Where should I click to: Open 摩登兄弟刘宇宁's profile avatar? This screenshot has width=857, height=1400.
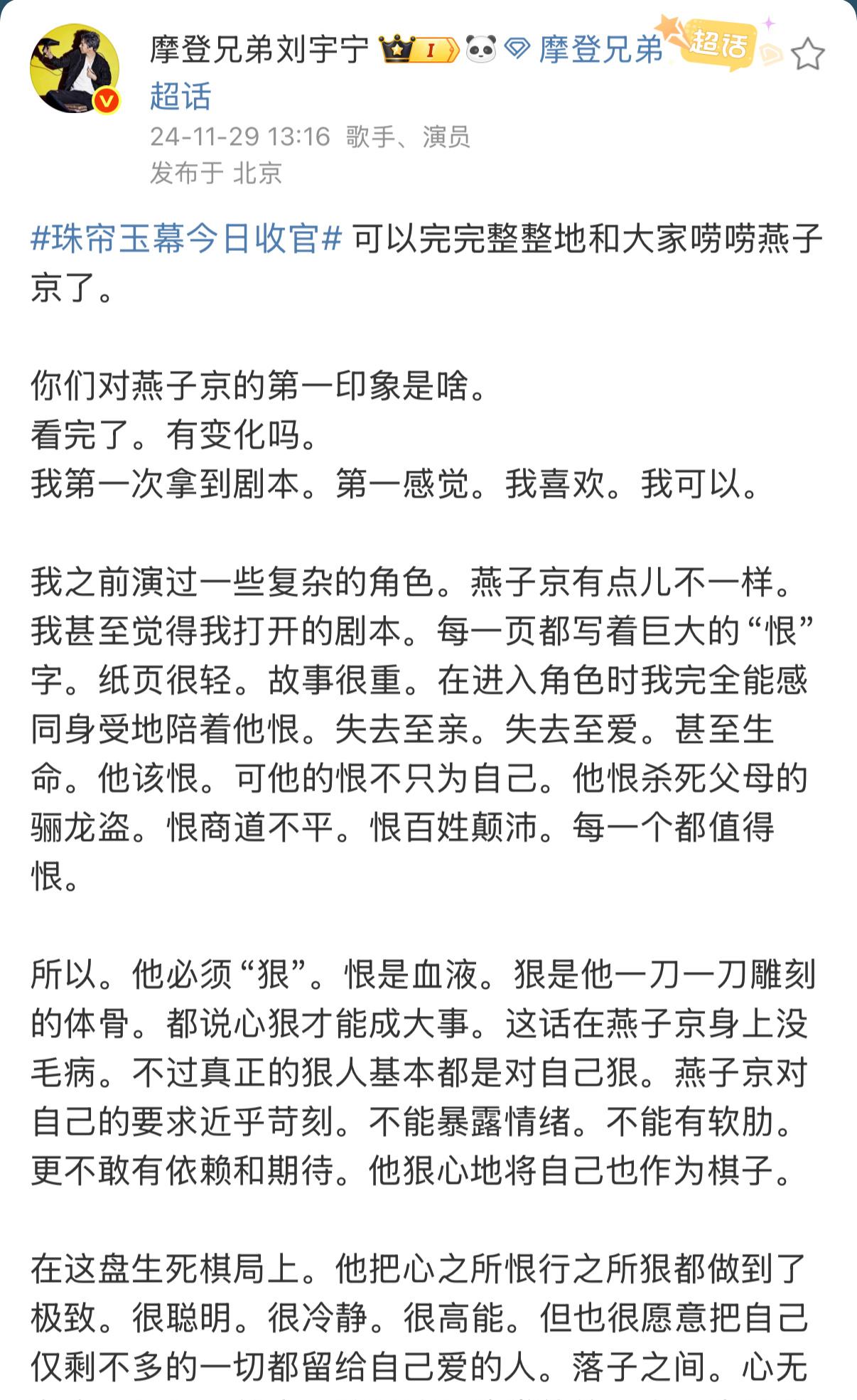[x=75, y=69]
